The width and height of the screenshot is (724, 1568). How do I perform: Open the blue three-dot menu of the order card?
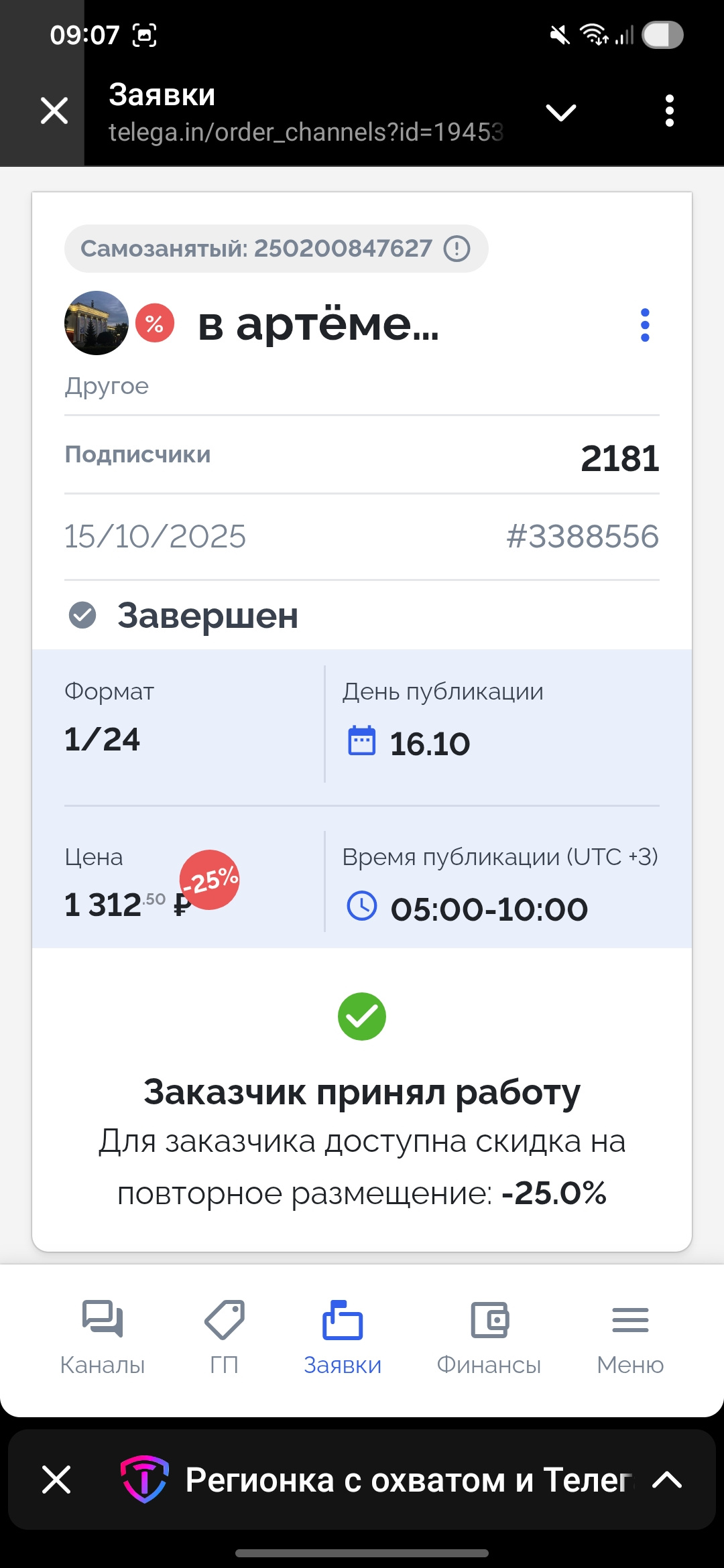[x=645, y=325]
